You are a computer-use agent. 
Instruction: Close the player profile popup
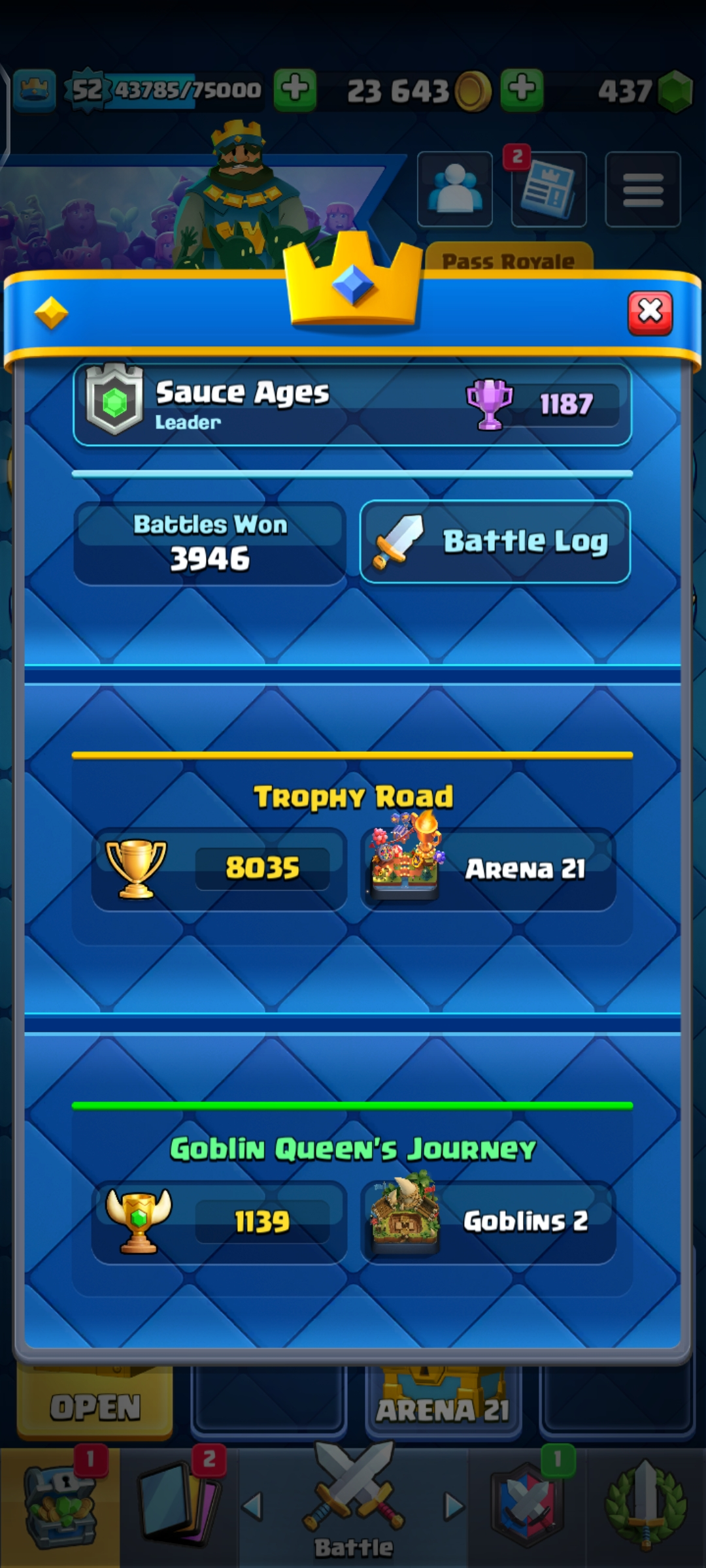(x=650, y=312)
